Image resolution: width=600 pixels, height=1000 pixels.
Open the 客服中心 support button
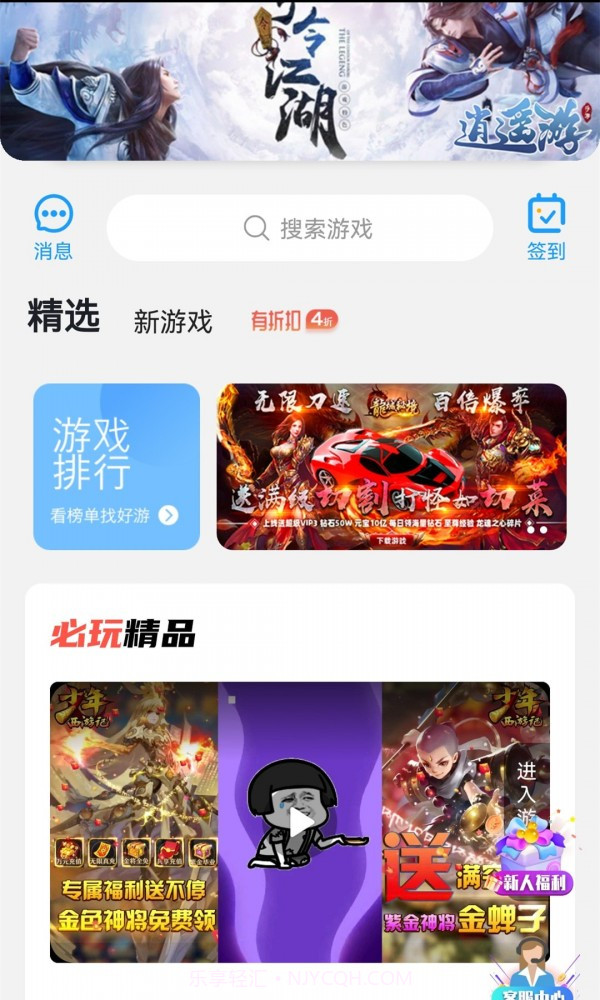pyautogui.click(x=535, y=973)
